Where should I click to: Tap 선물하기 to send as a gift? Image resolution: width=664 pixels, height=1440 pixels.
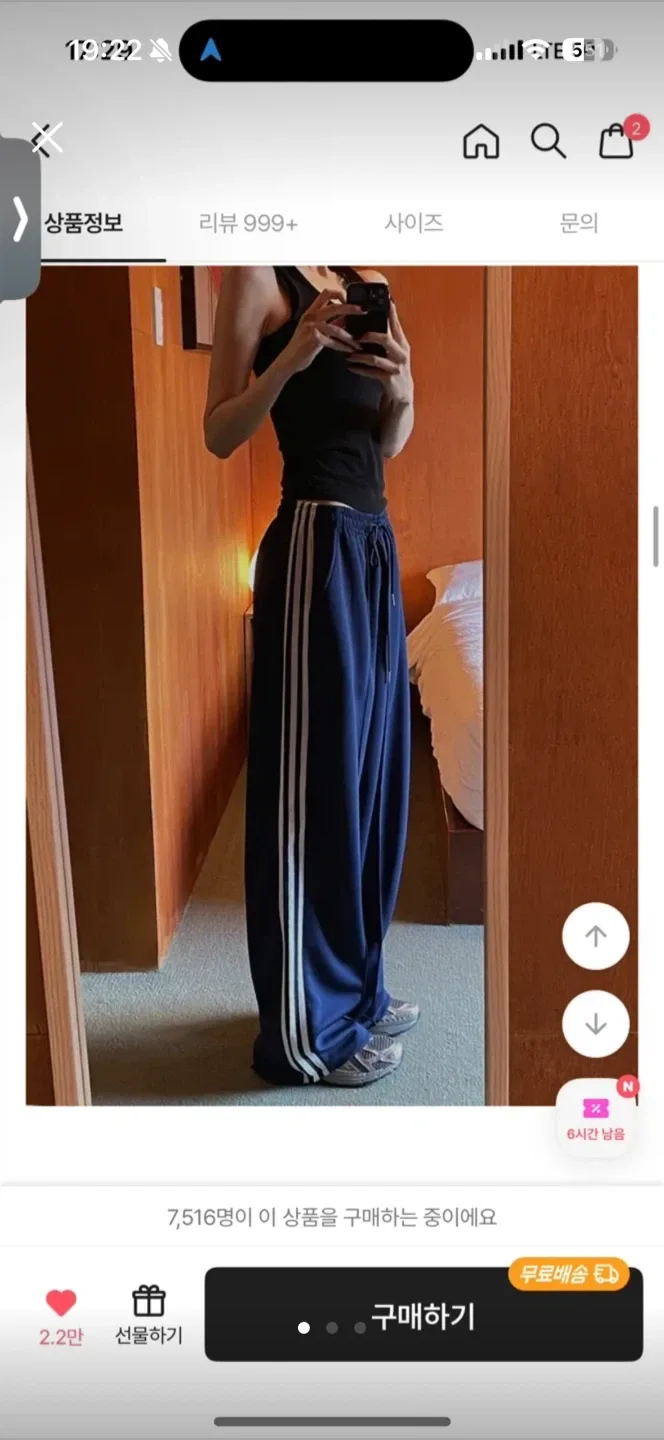(149, 1314)
